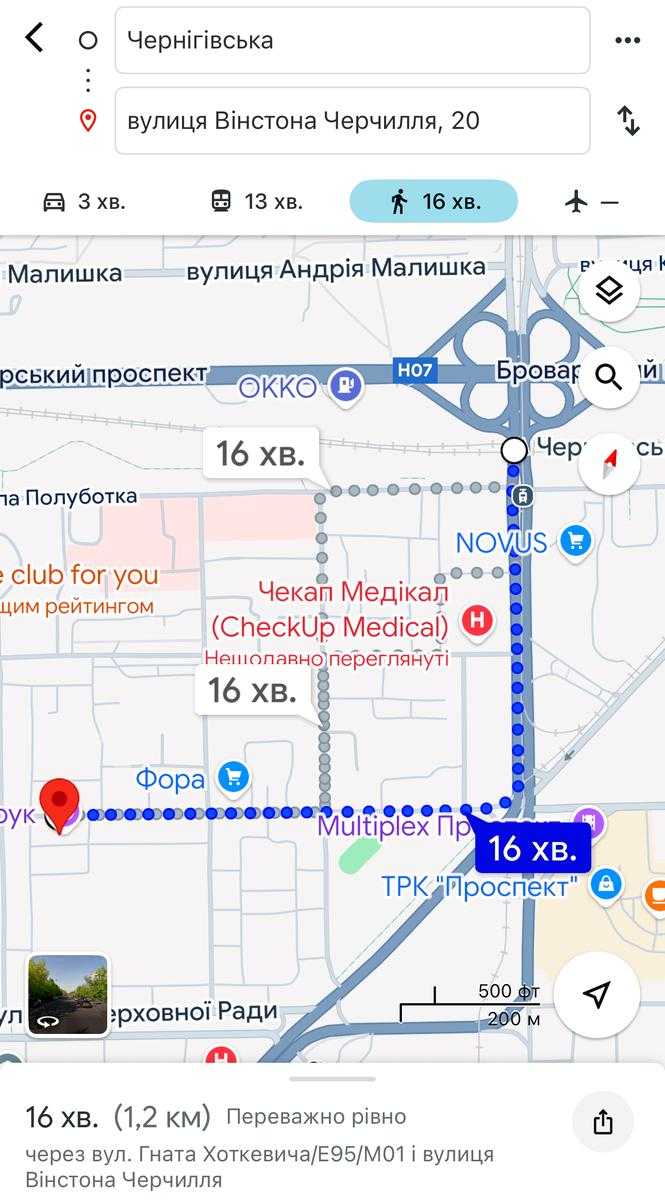665x1200 pixels.
Task: Open OKKO gas station marker
Action: (x=346, y=385)
